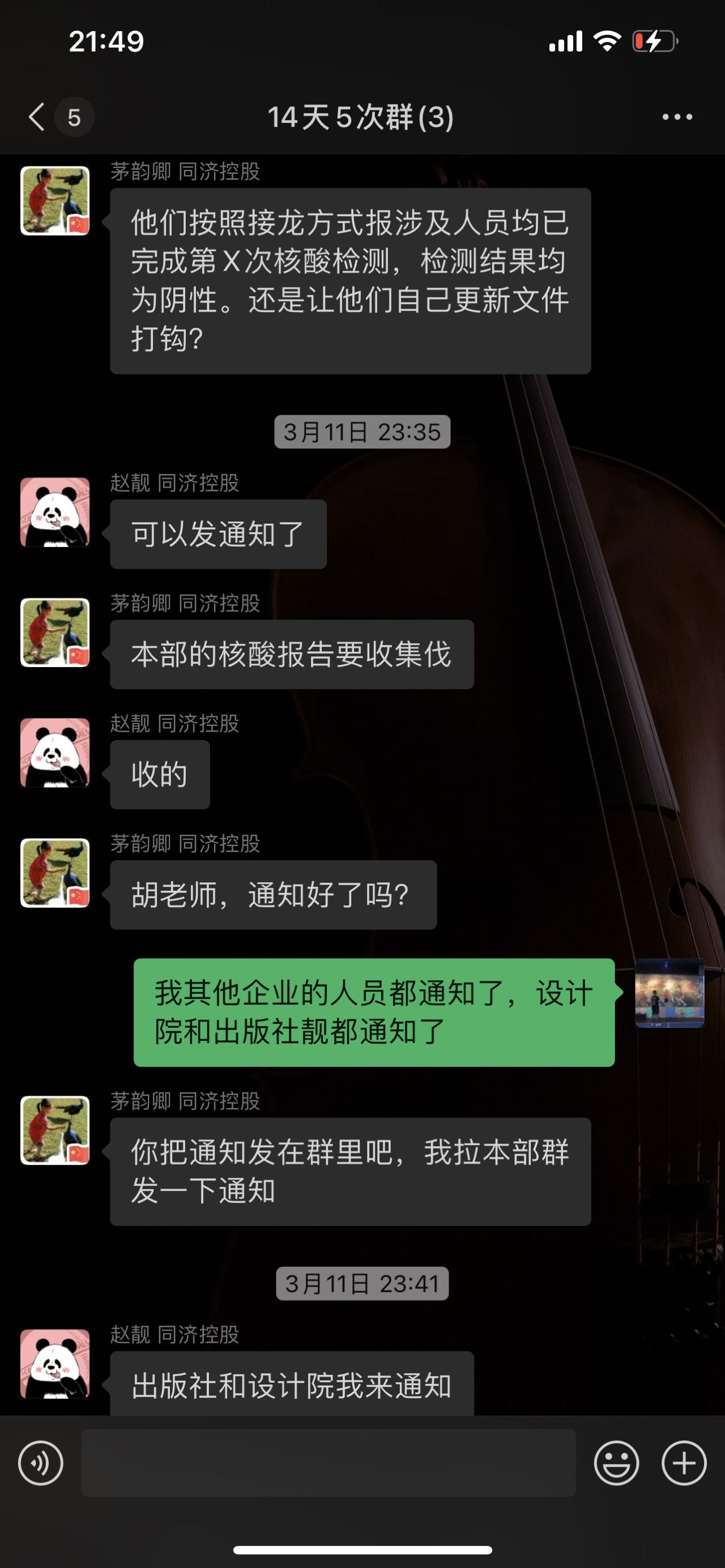Open 赵靓's avatar next to 收的
This screenshot has width=725, height=1568.
[x=56, y=753]
